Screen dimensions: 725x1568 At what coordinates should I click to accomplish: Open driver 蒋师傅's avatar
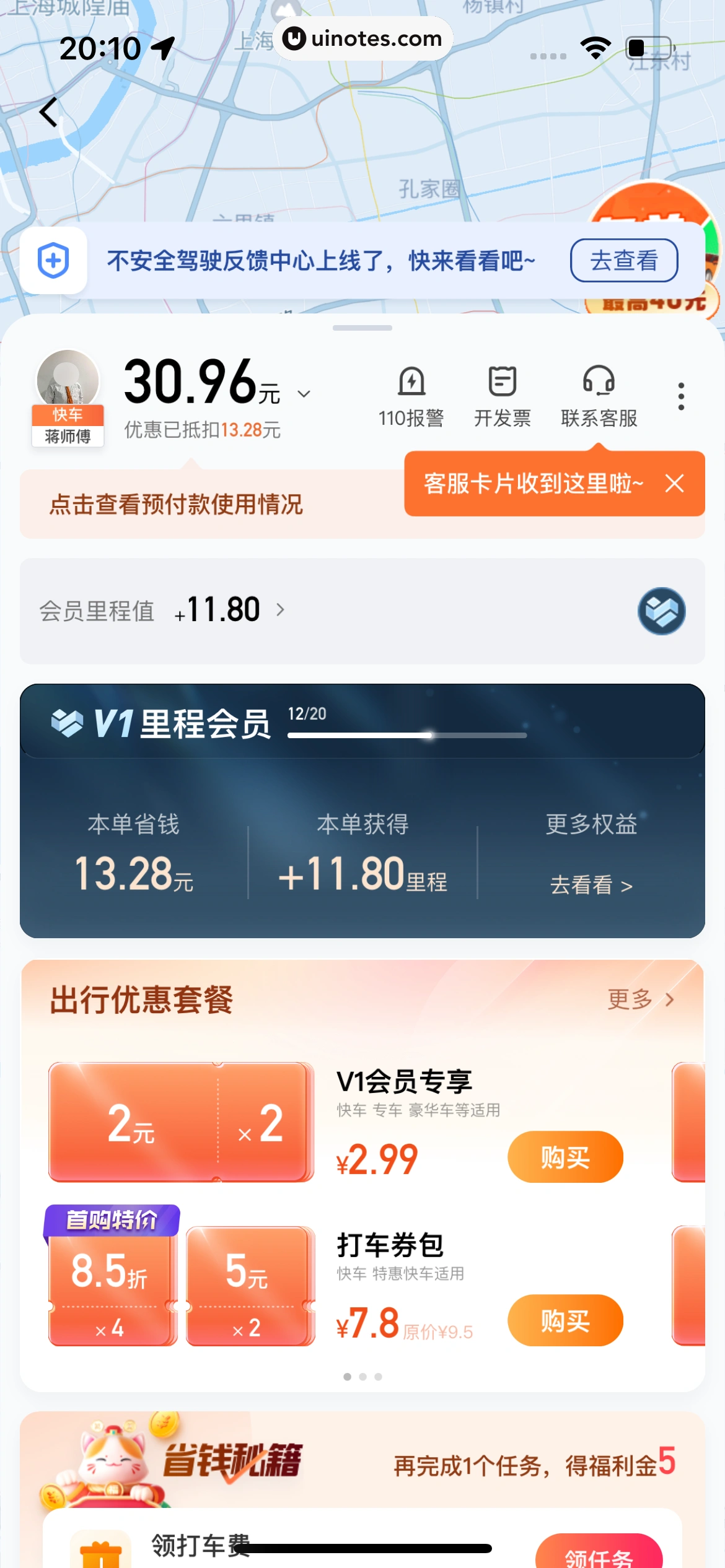(x=68, y=380)
